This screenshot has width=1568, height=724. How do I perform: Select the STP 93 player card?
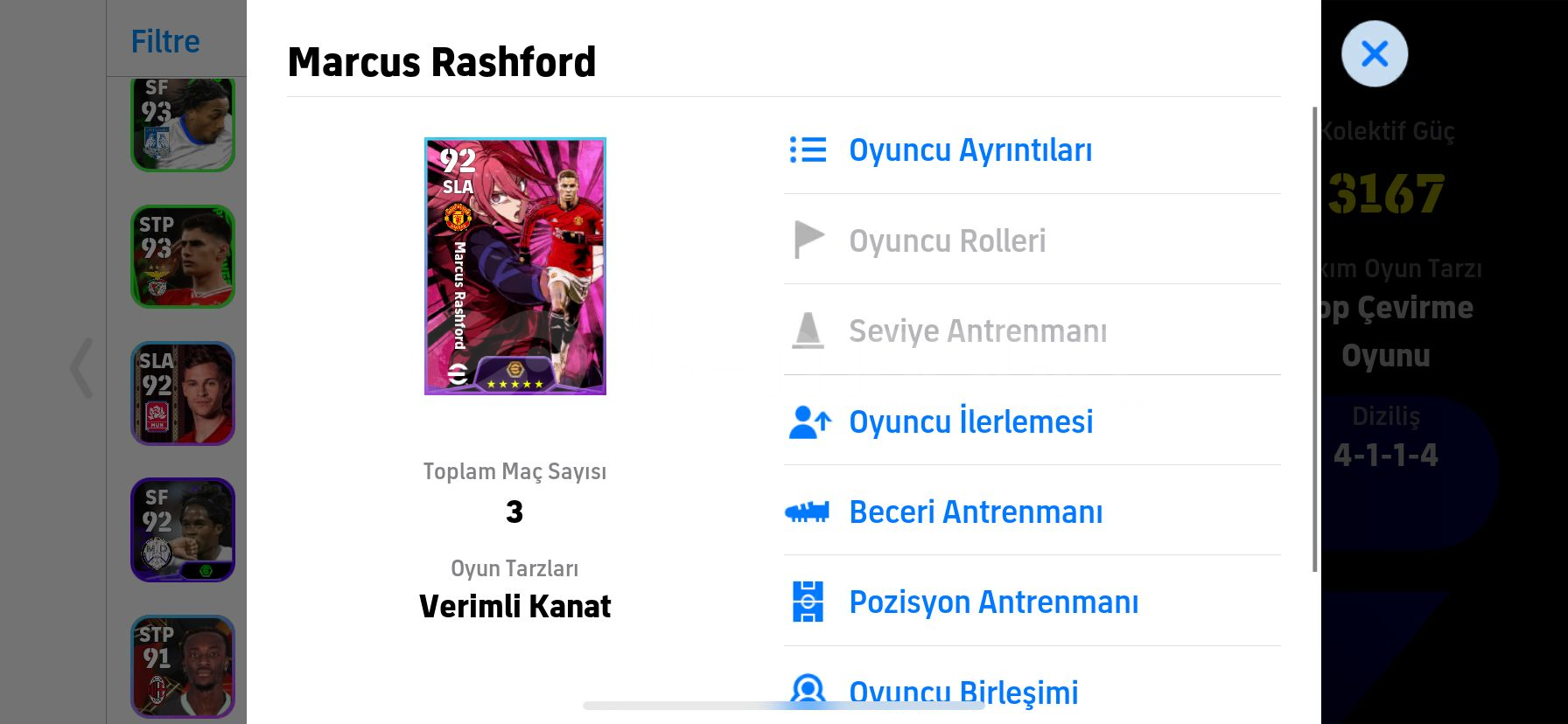tap(183, 257)
